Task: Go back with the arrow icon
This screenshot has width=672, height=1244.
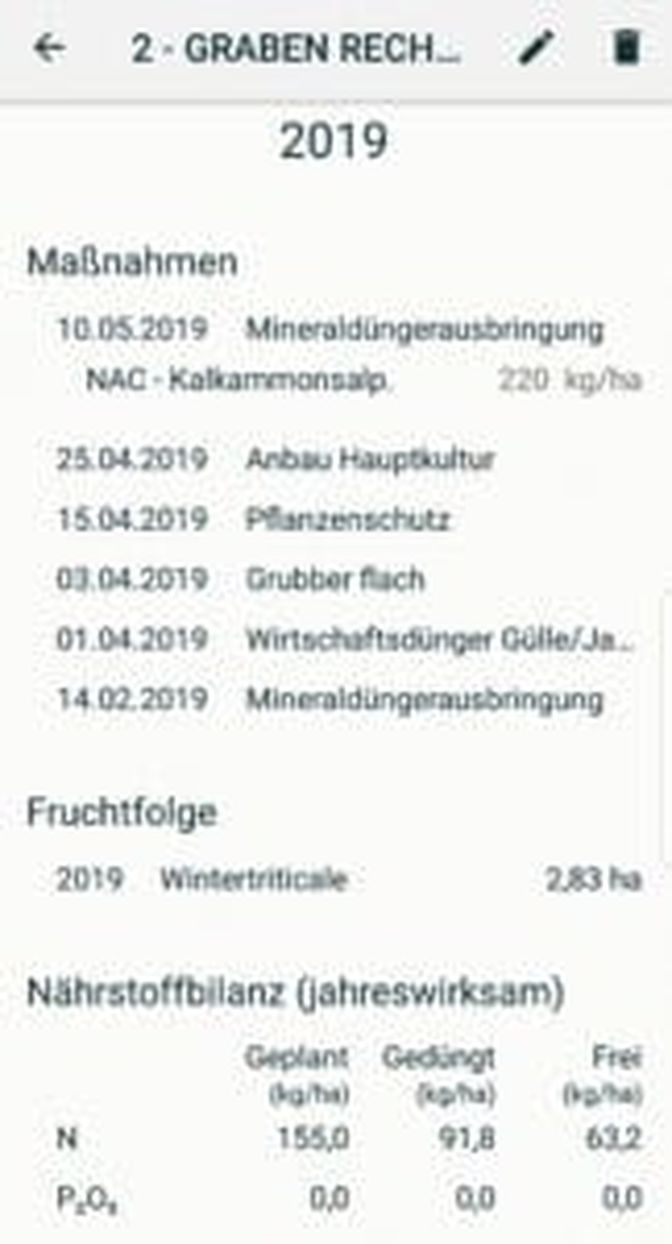Action: click(x=48, y=49)
